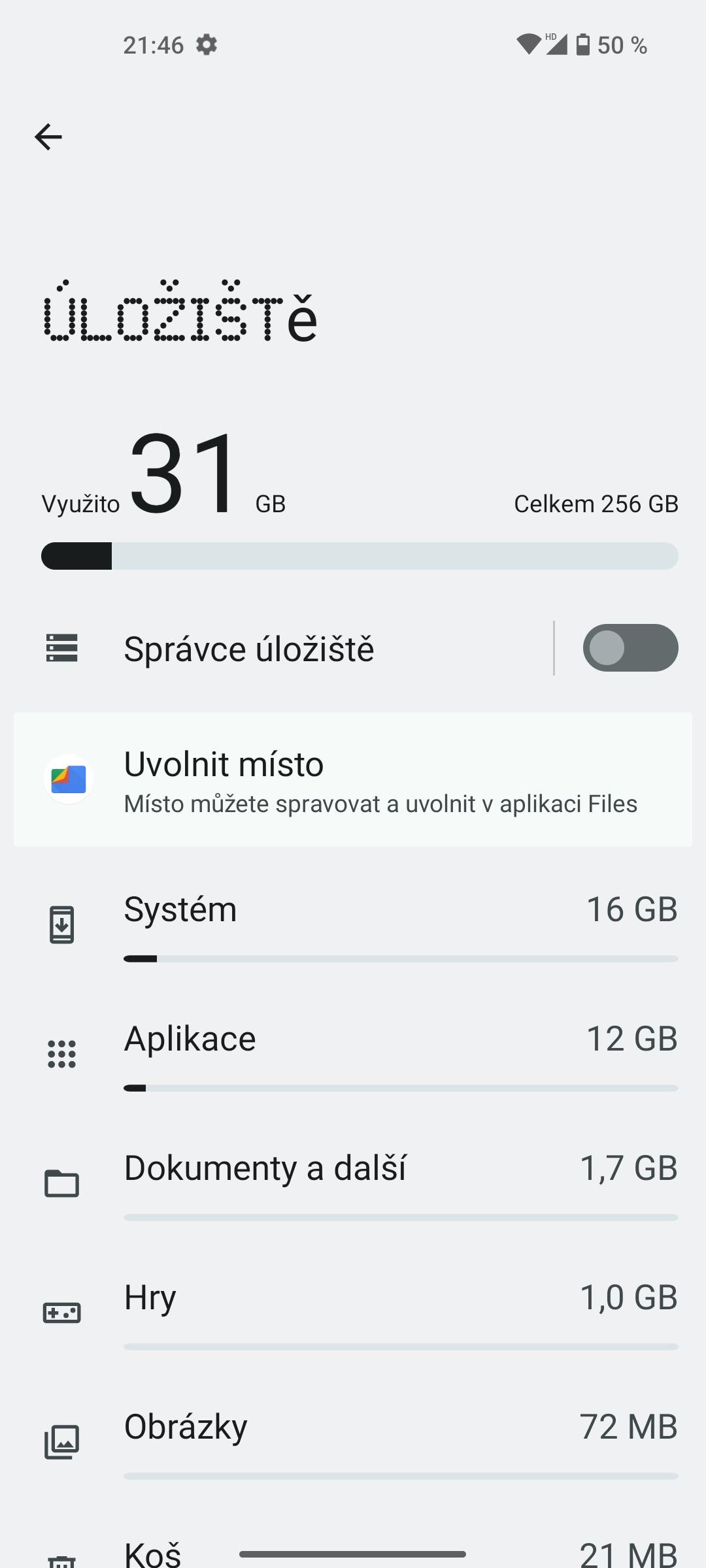
Task: Open Obrázky storage category
Action: point(353,1443)
